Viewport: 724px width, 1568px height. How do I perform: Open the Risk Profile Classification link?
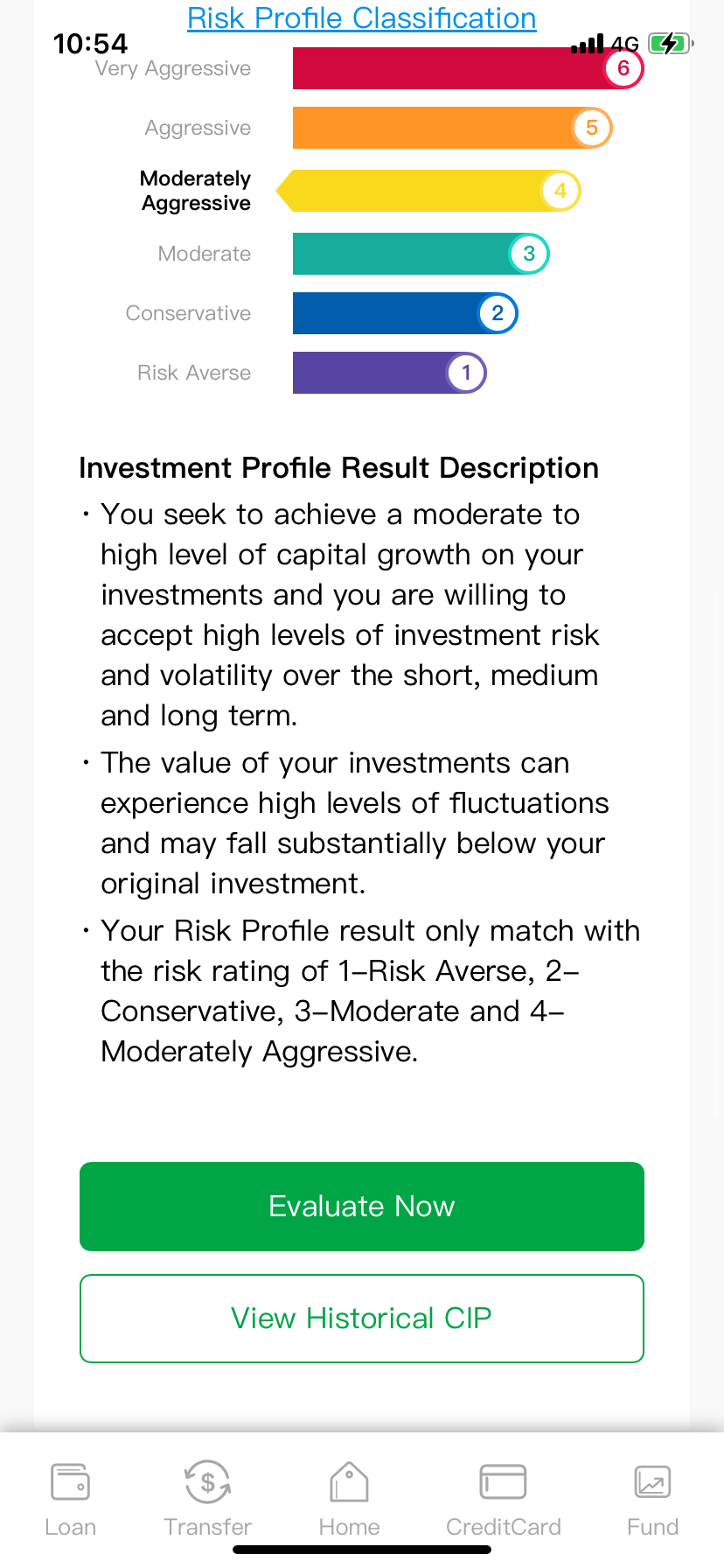pyautogui.click(x=361, y=18)
